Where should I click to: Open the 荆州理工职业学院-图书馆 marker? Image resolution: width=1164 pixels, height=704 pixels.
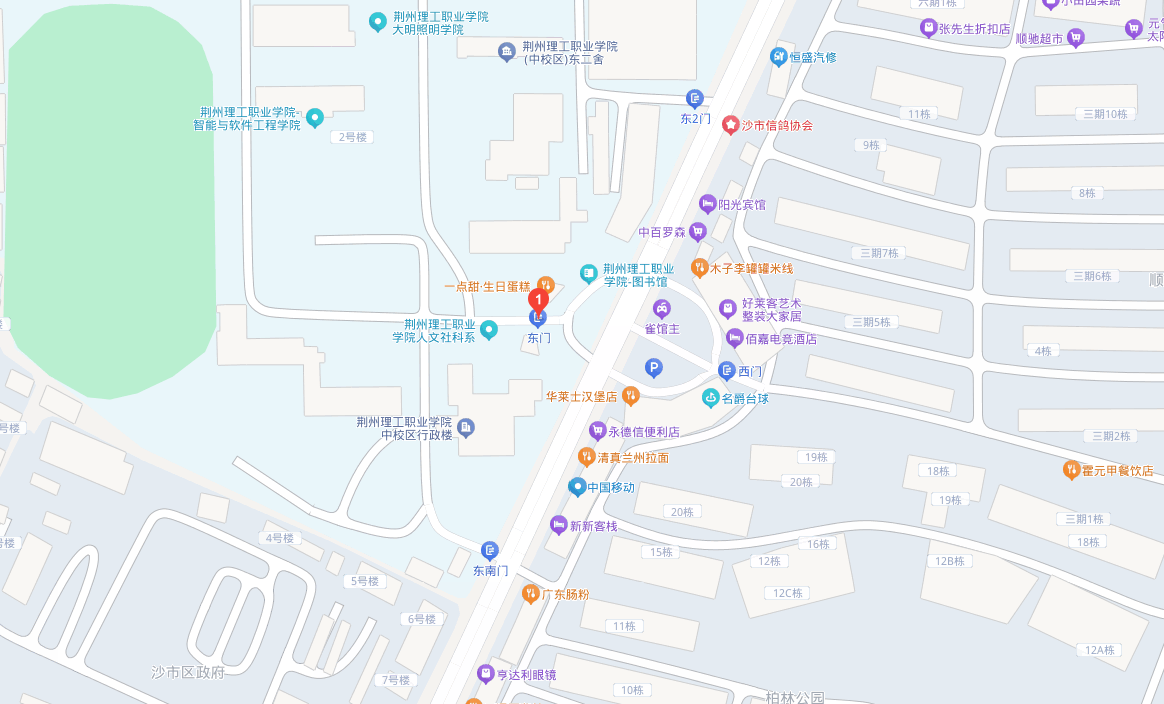[590, 272]
